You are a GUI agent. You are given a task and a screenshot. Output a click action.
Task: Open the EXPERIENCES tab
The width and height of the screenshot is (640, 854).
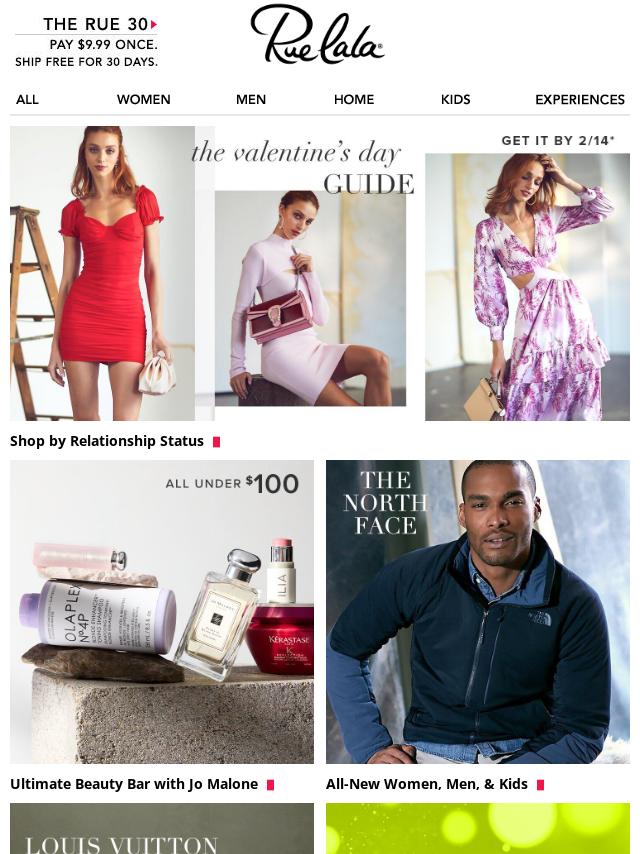[580, 99]
